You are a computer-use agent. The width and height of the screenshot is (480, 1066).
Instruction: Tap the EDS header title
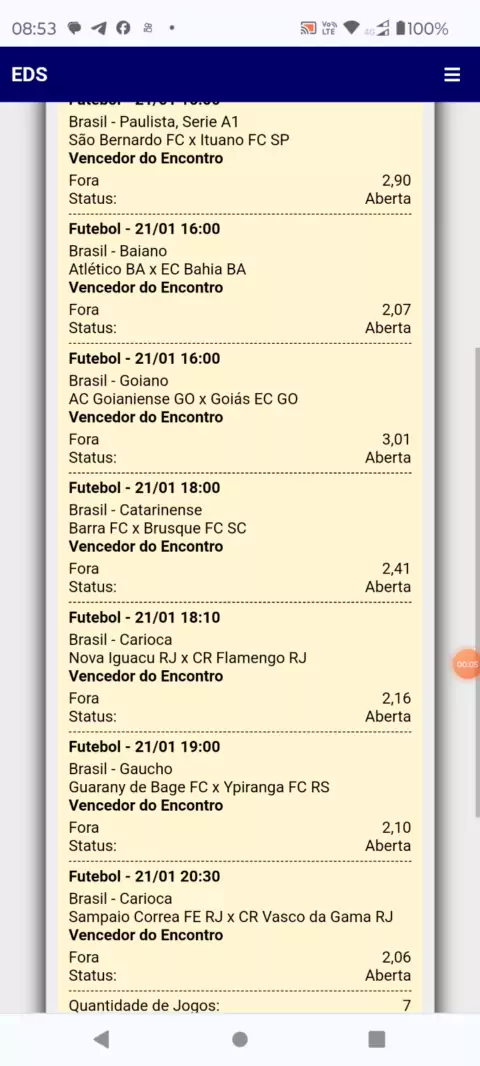click(x=29, y=75)
